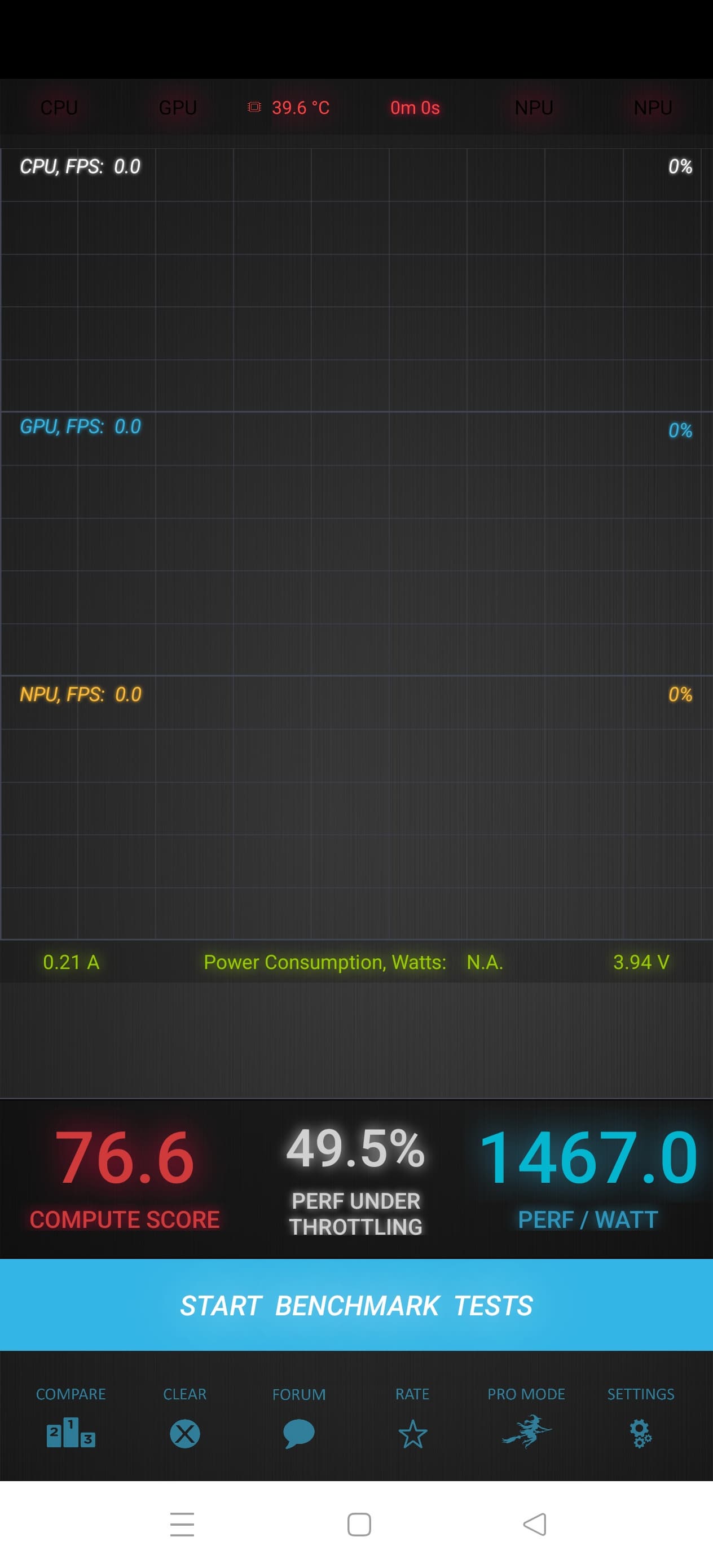
Task: Go back using the system back button
Action: [535, 1524]
